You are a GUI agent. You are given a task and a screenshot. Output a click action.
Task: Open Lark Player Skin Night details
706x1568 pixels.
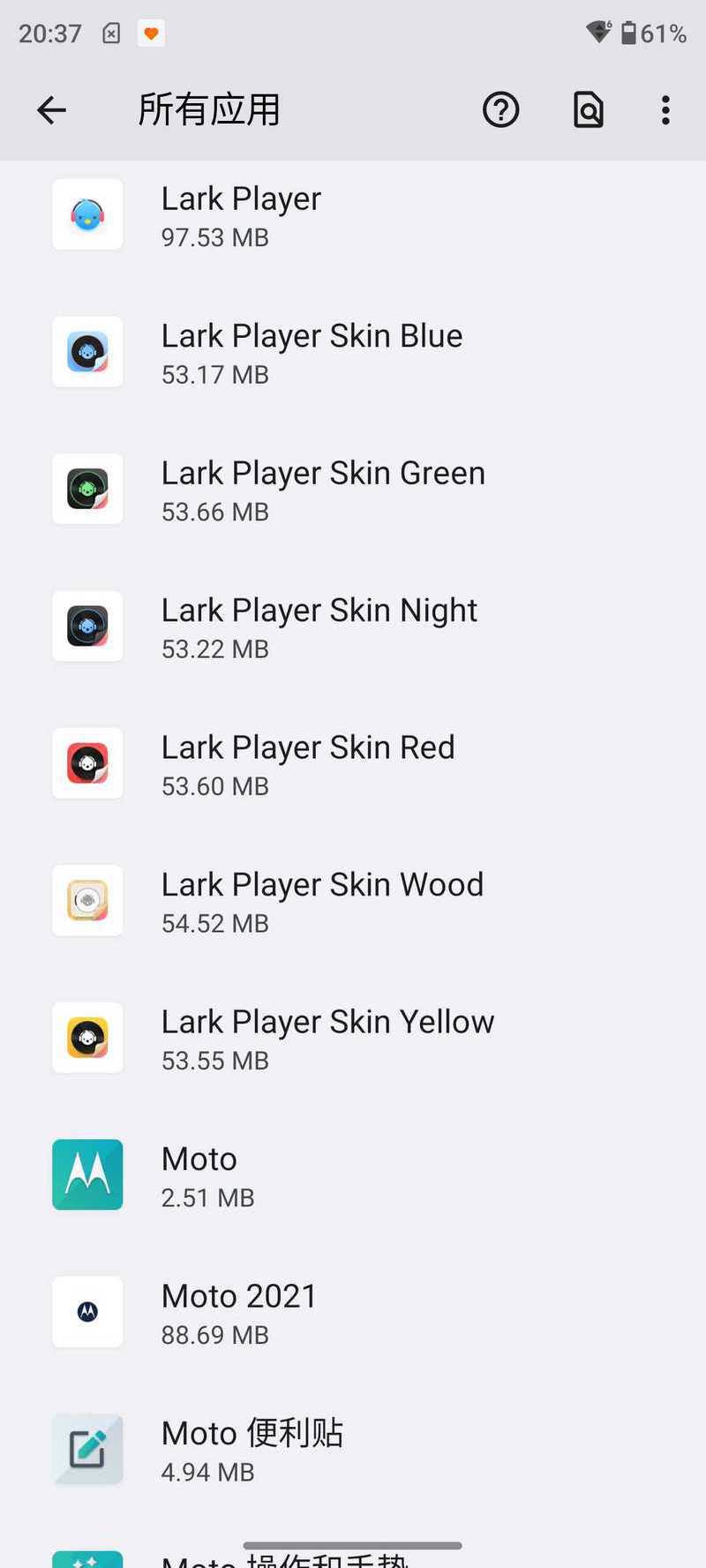click(353, 626)
